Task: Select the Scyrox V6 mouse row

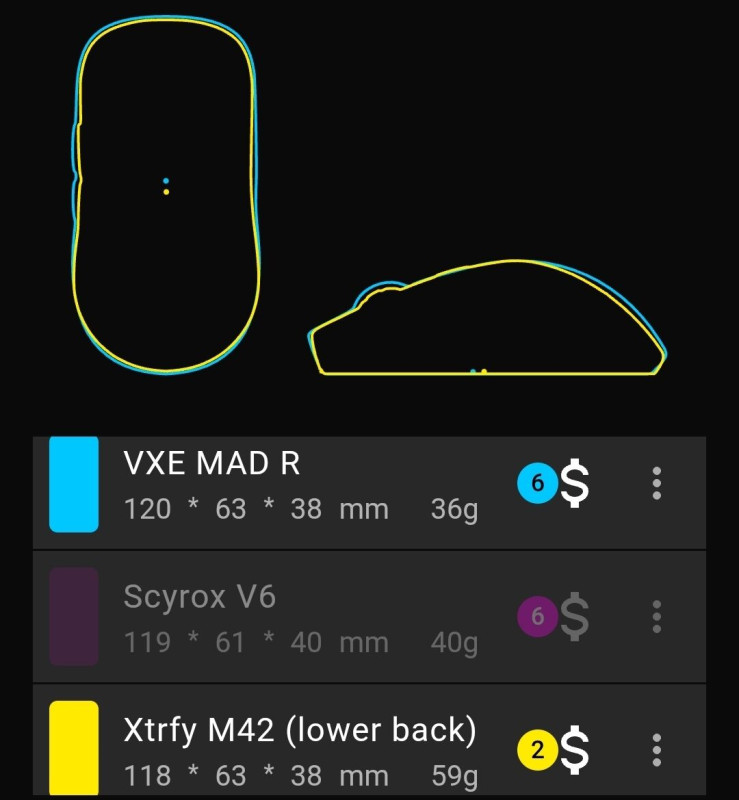Action: pos(300,619)
